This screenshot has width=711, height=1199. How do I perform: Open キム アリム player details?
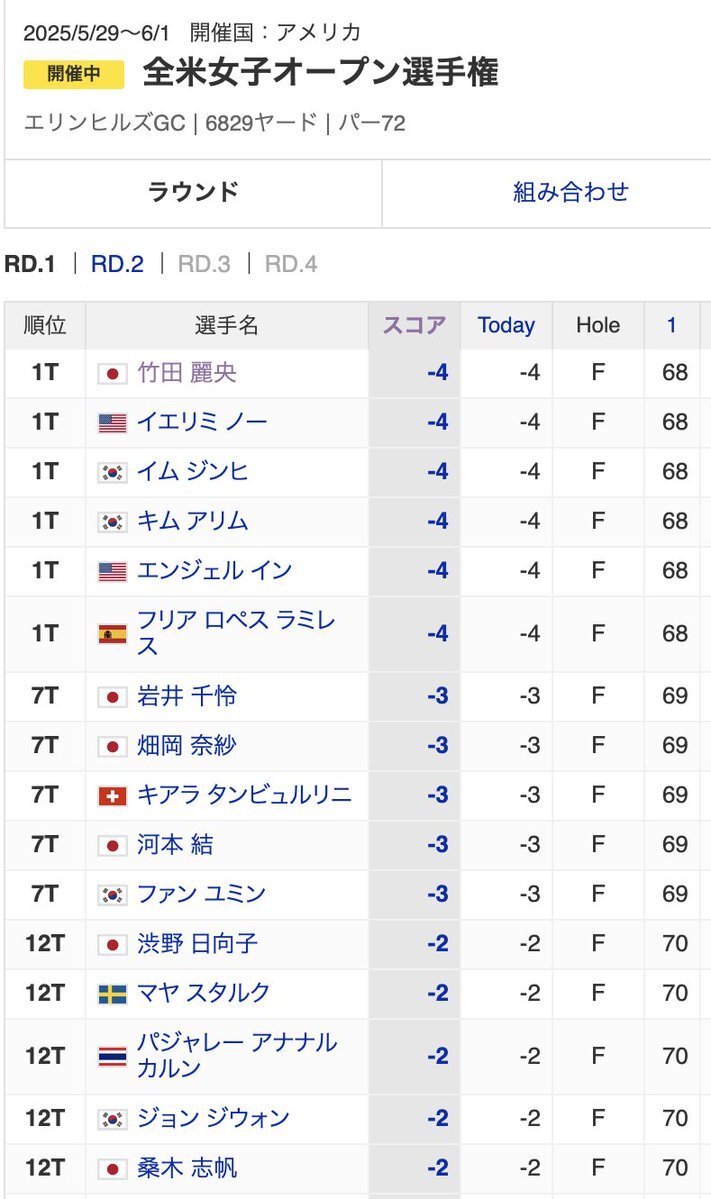click(x=193, y=521)
